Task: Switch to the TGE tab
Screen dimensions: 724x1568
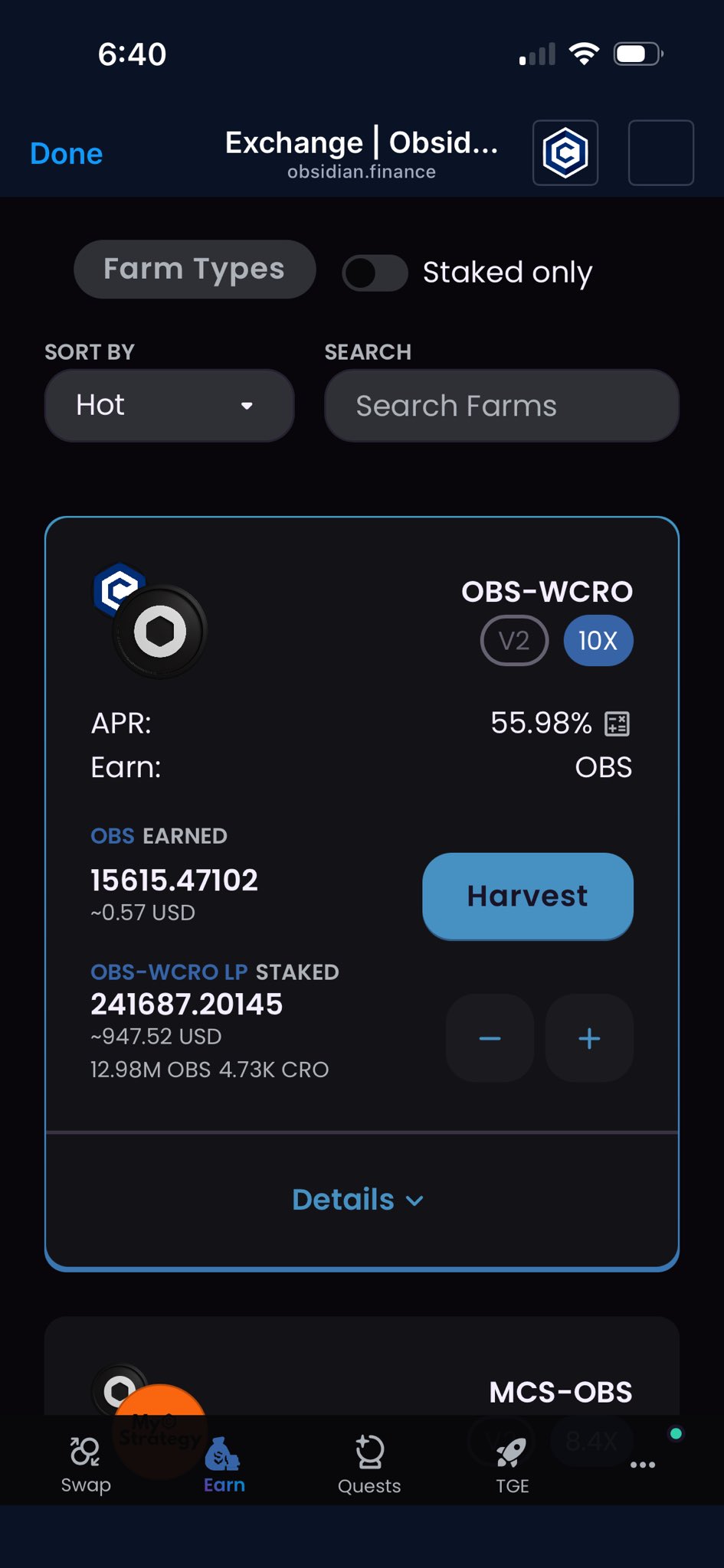Action: (x=512, y=1464)
